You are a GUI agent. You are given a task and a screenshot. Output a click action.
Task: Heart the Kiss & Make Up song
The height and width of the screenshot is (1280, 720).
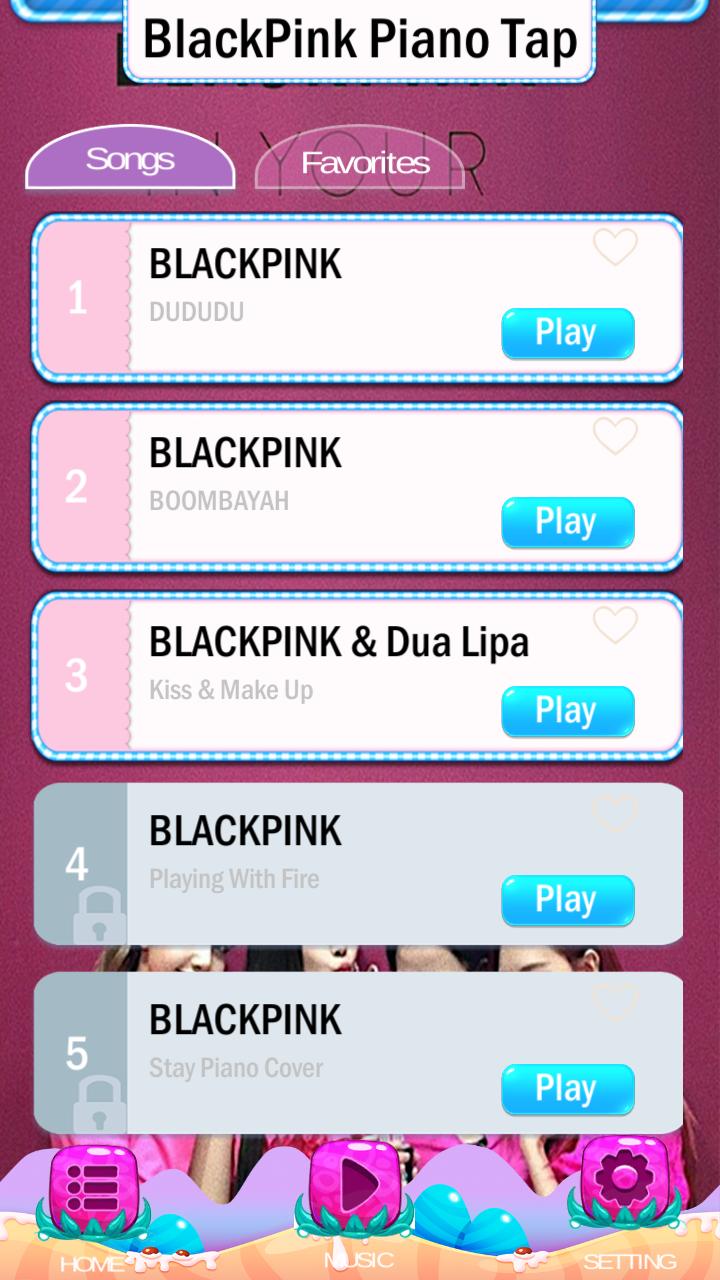(615, 625)
